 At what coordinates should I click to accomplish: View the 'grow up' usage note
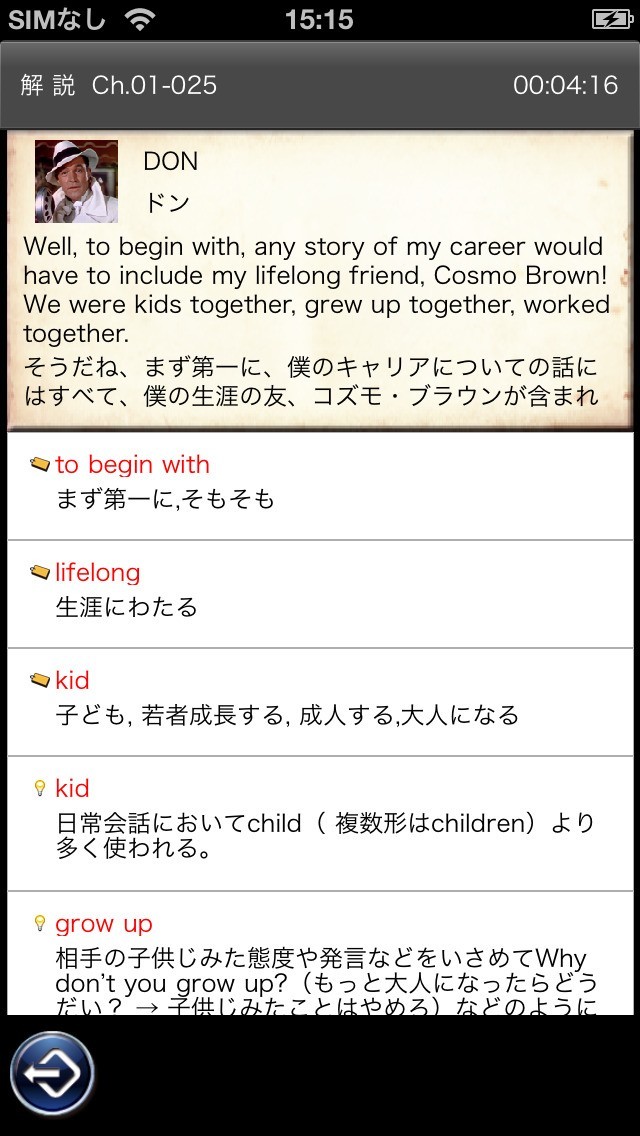pos(320,953)
